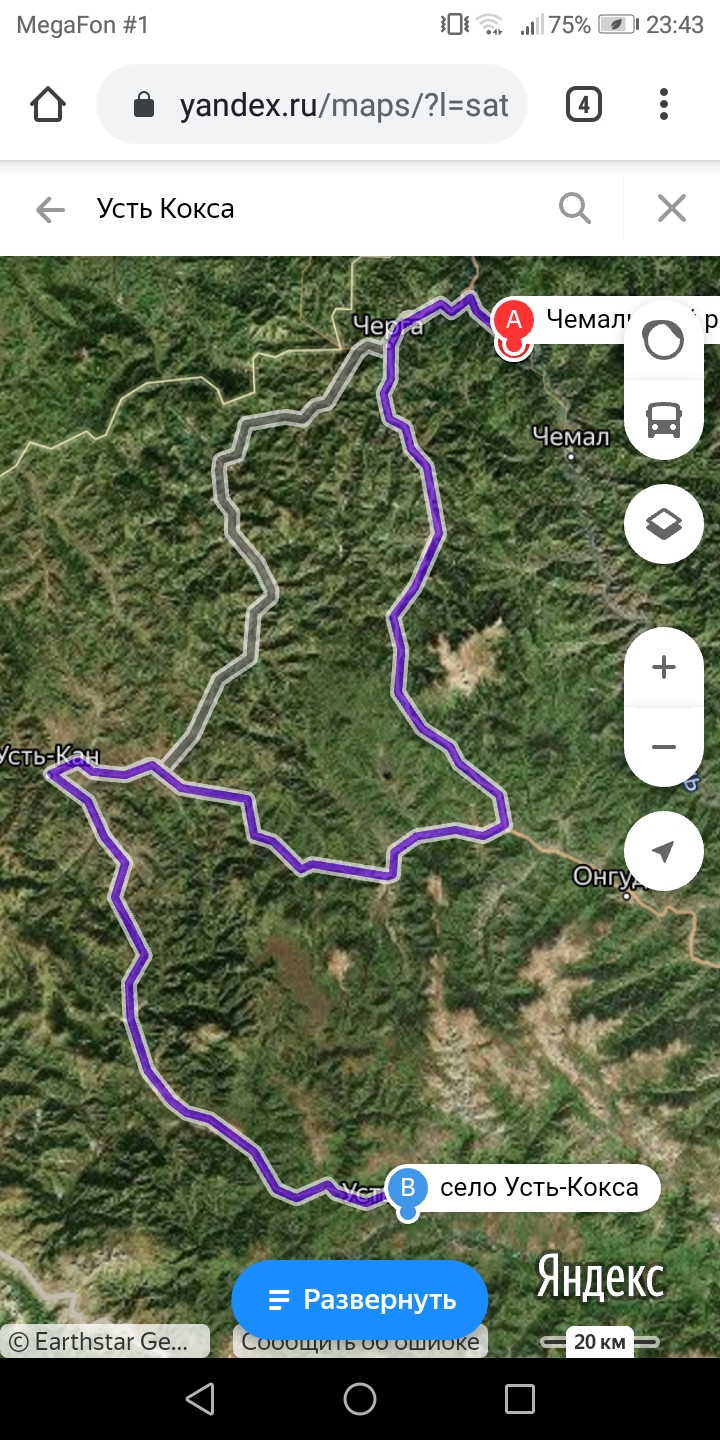Viewport: 720px width, 1440px height.
Task: Open the map layers selector
Action: click(x=664, y=523)
